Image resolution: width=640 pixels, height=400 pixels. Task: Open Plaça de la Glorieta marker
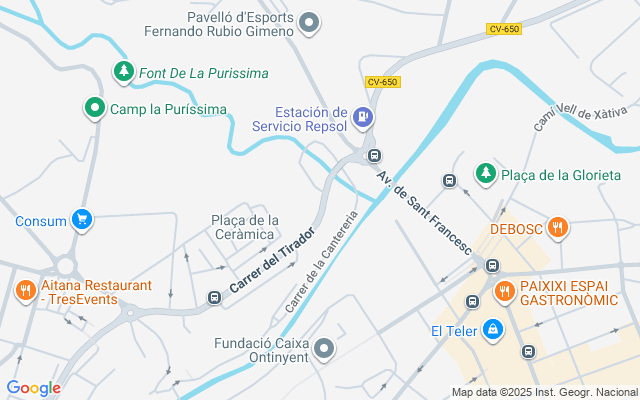click(x=485, y=174)
